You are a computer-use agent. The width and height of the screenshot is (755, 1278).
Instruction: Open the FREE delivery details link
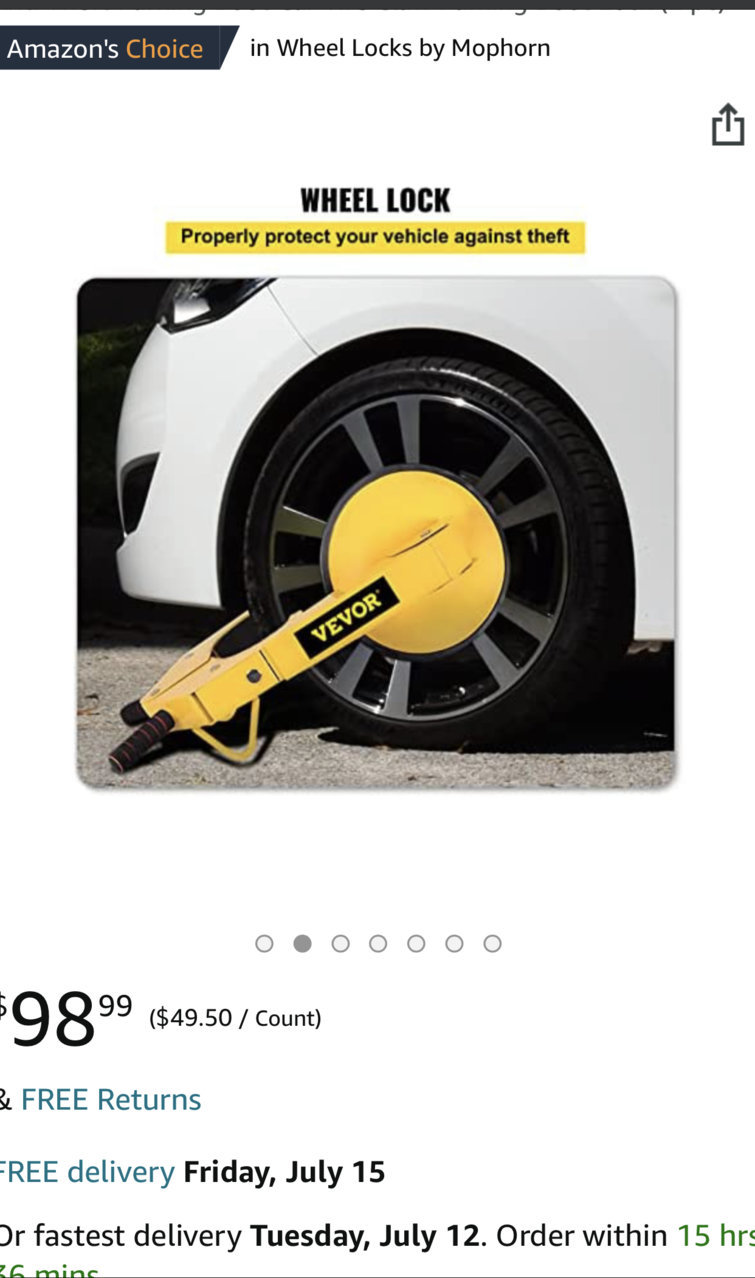click(86, 1171)
